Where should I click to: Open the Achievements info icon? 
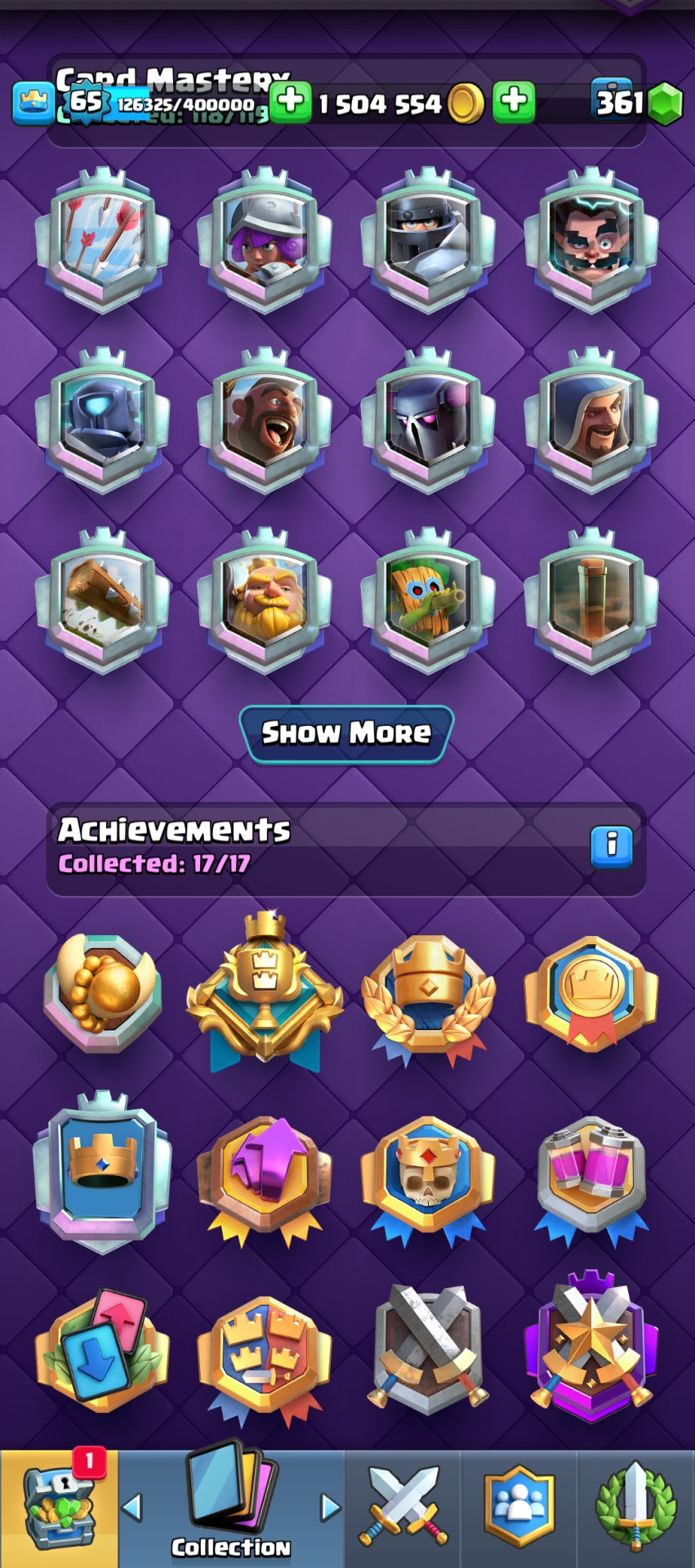click(611, 845)
